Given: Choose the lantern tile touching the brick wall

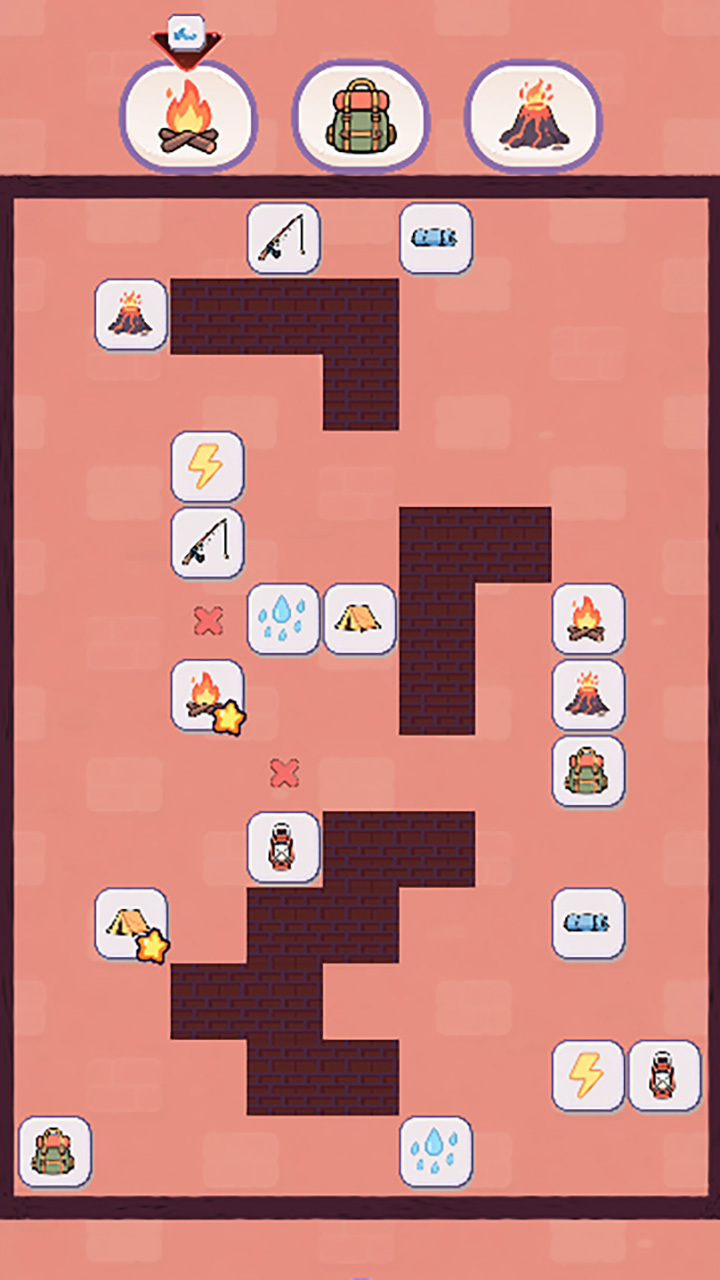Looking at the screenshot, I should (x=284, y=848).
